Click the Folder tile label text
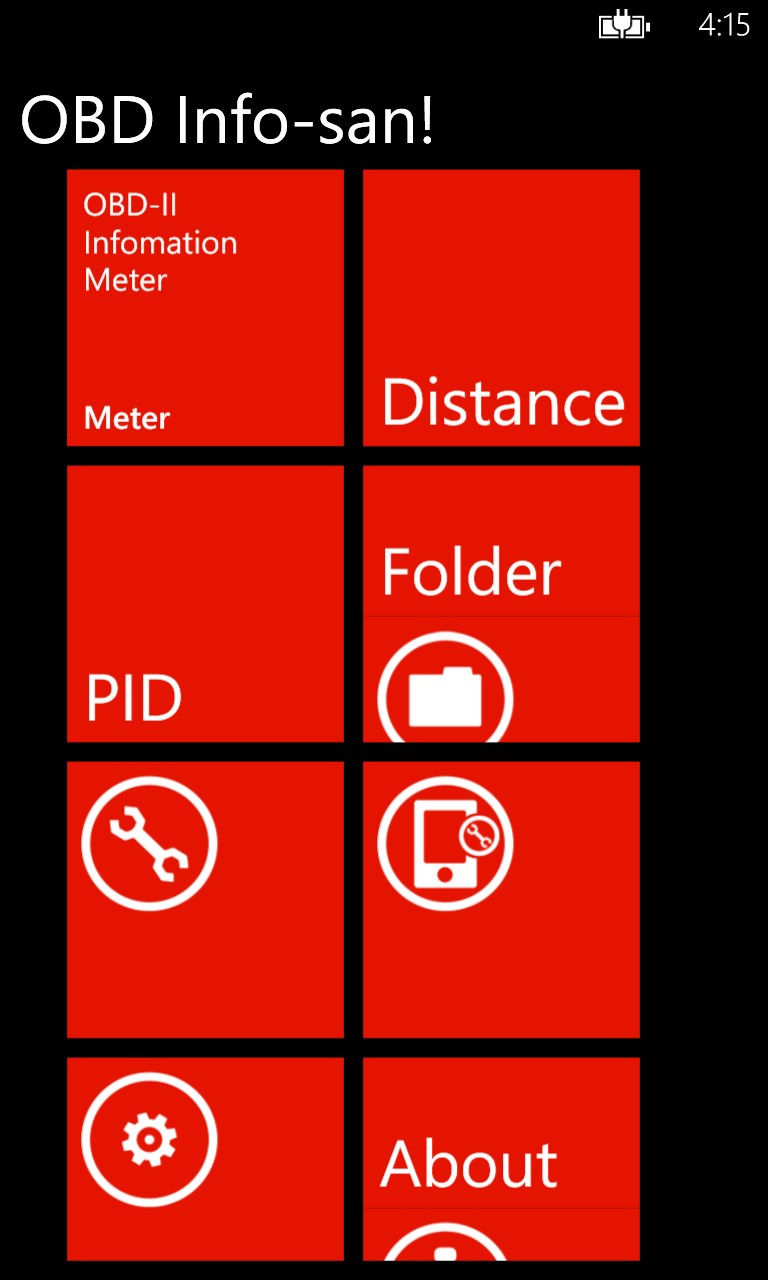 (469, 571)
